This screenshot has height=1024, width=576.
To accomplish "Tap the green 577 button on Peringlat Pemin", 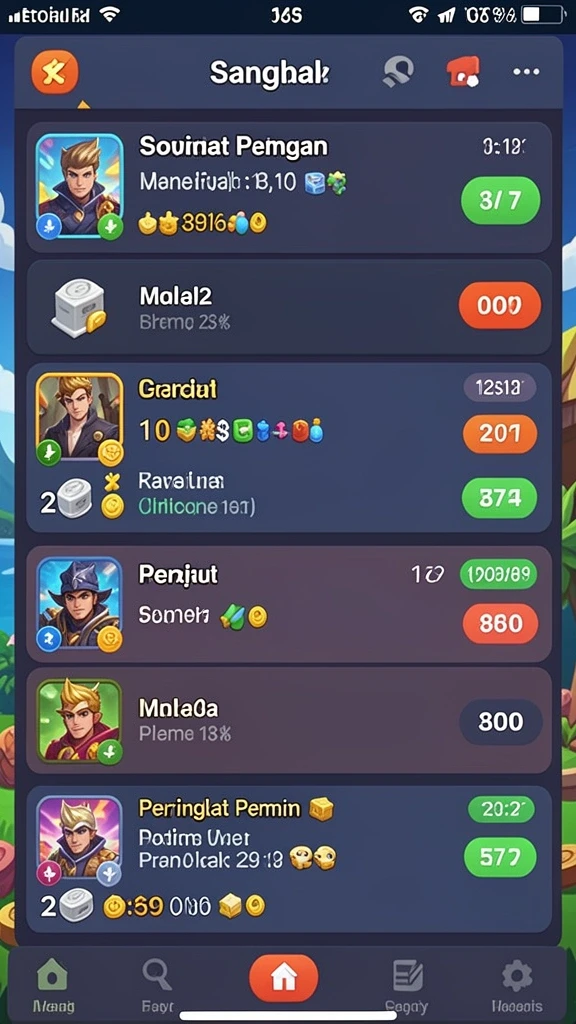I will (500, 857).
